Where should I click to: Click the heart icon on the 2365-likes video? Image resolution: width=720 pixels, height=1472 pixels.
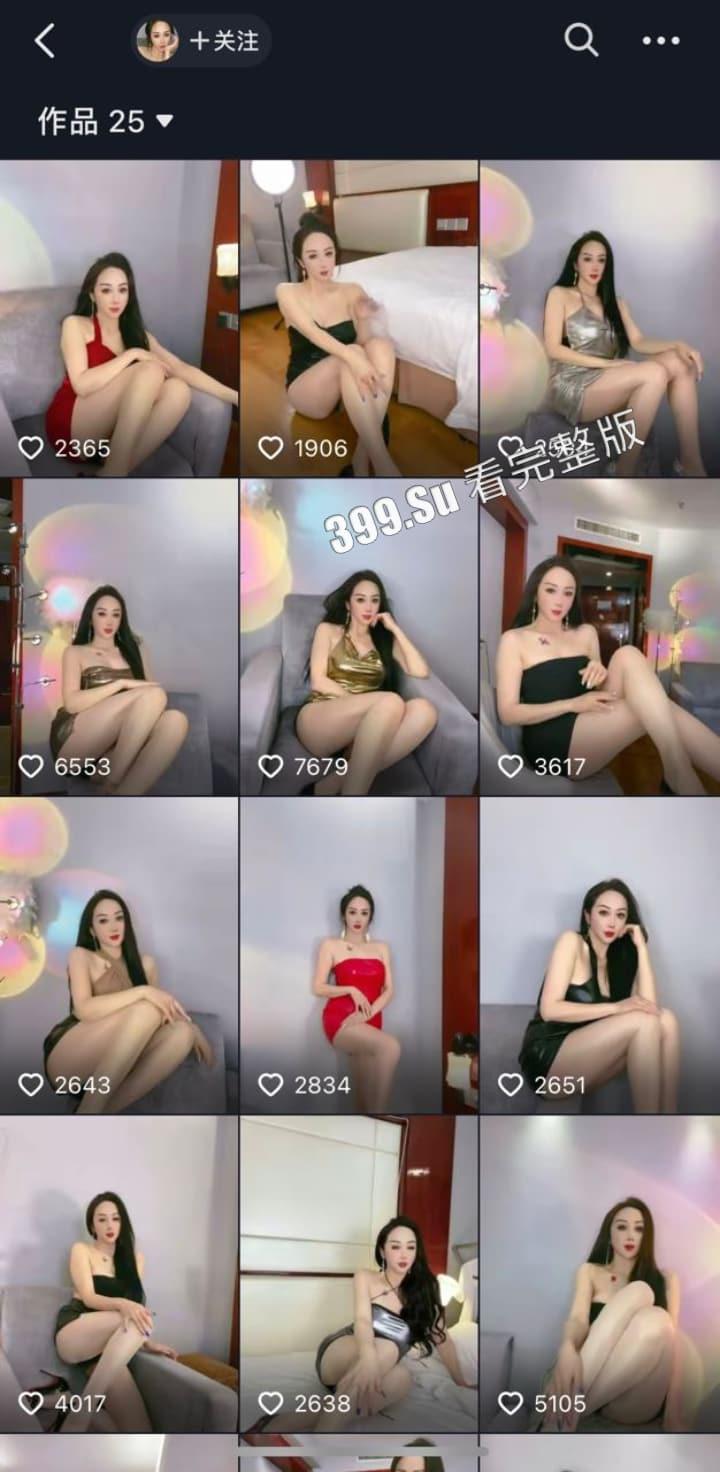pyautogui.click(x=33, y=448)
